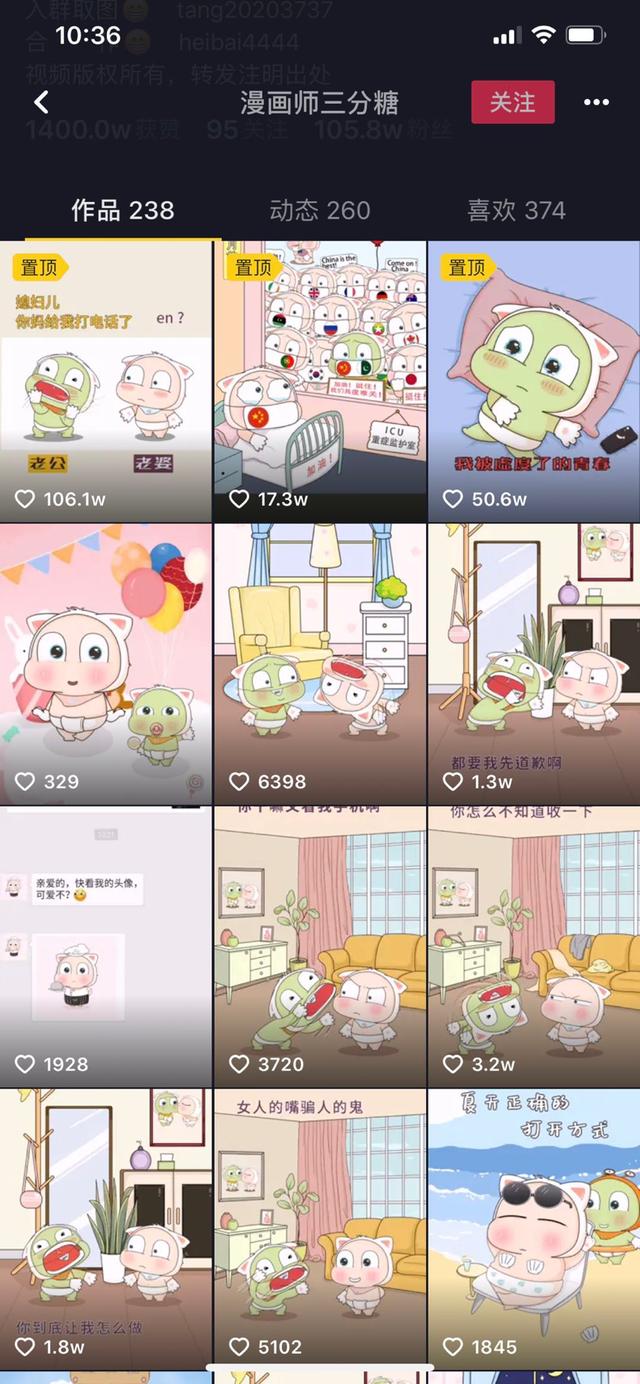Open the pinned video with 50.6w likes

(534, 380)
